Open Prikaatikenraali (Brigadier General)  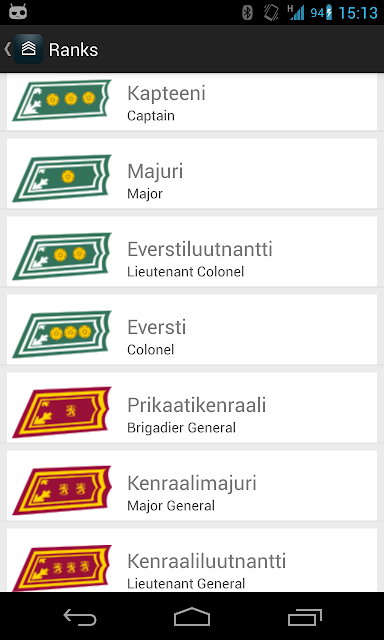click(x=192, y=407)
